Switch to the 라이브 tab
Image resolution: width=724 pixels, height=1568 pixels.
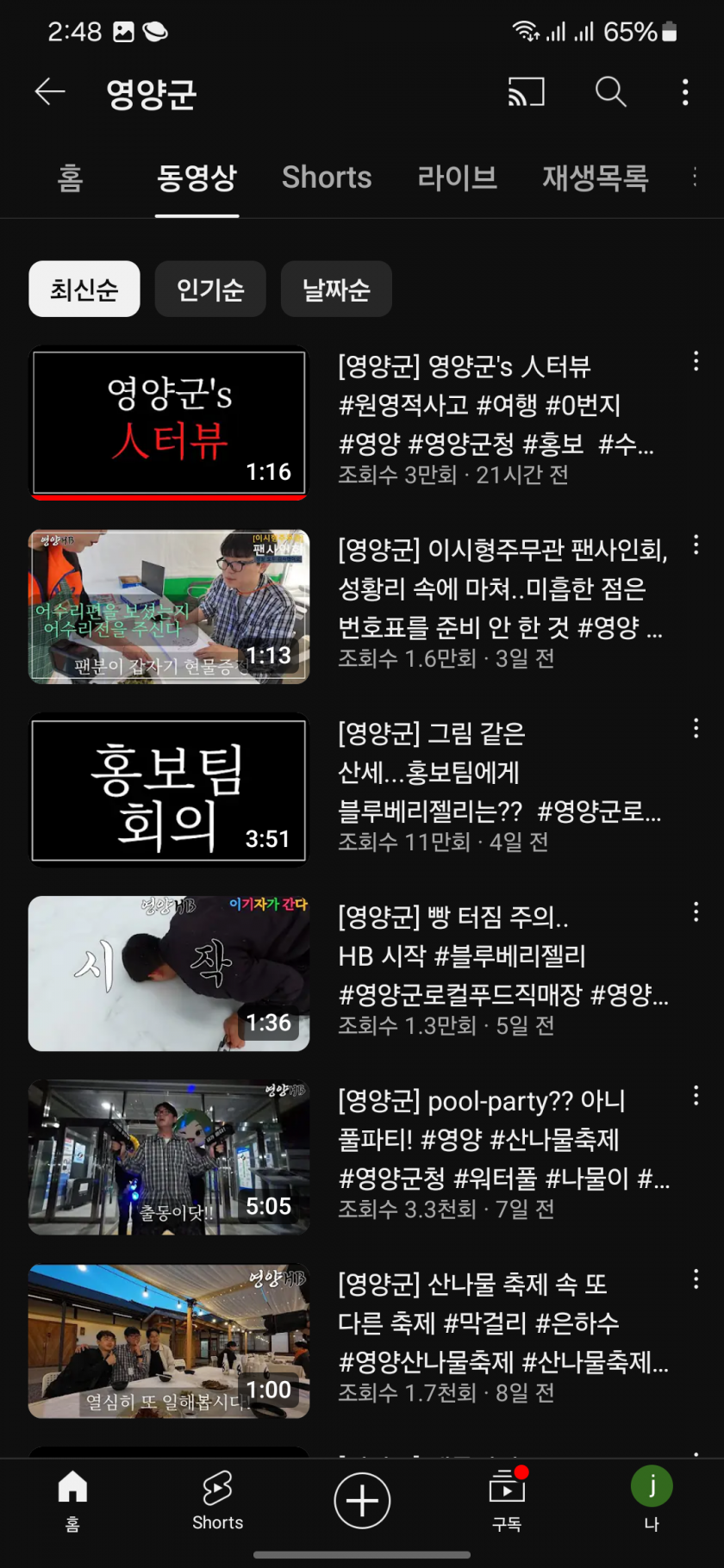pyautogui.click(x=457, y=177)
